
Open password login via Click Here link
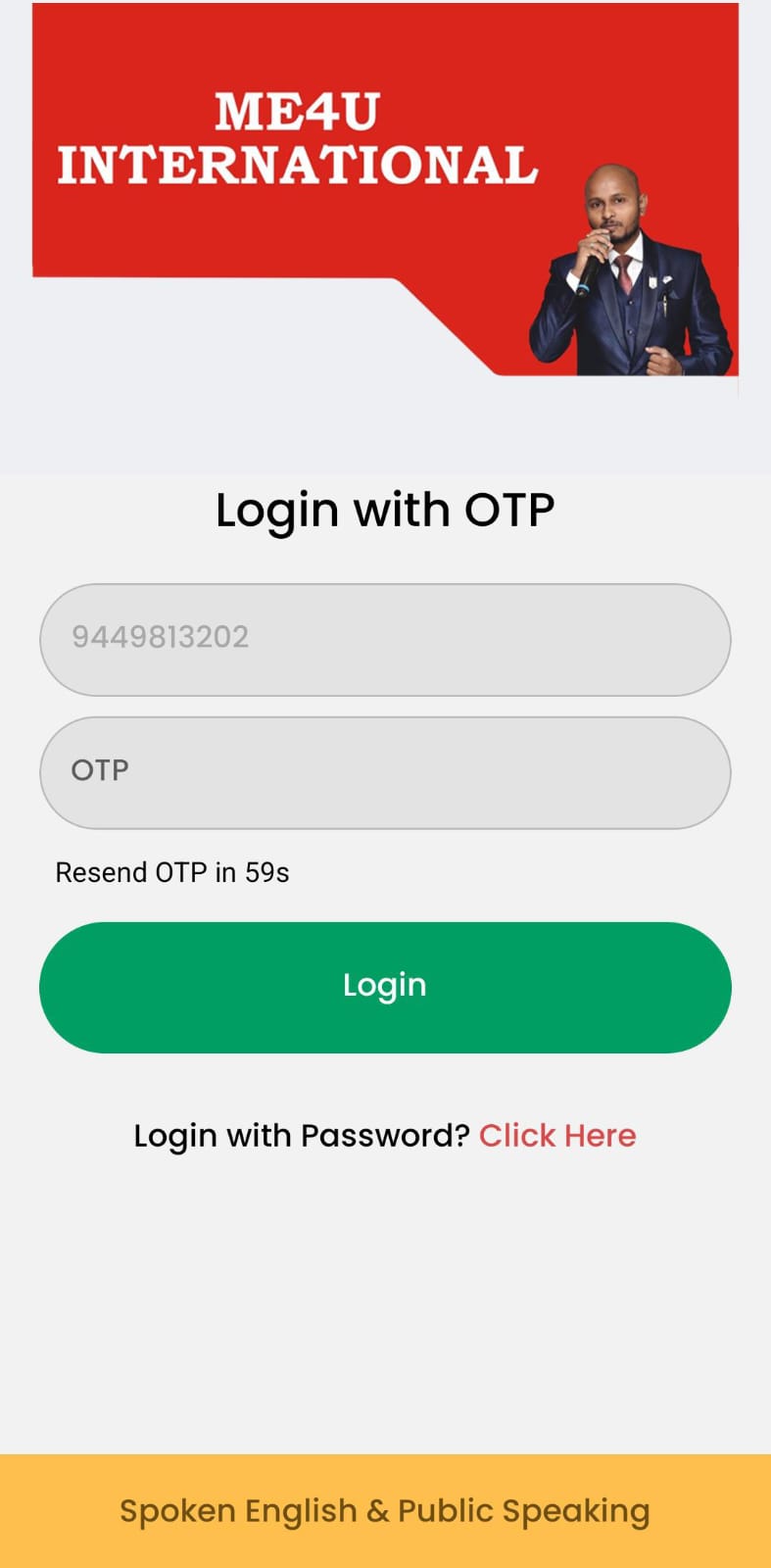(x=556, y=1135)
